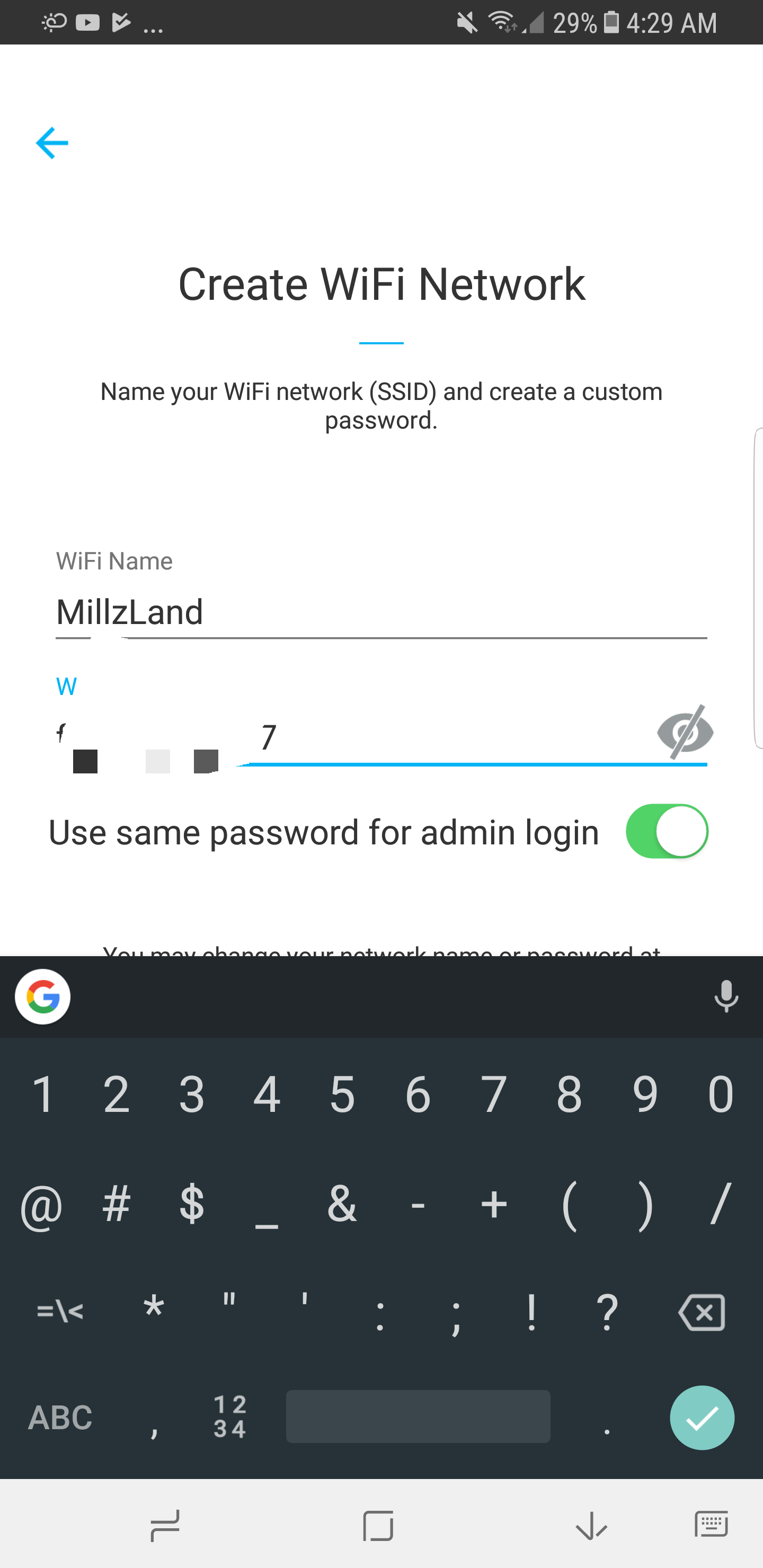The width and height of the screenshot is (763, 1568).
Task: Reveal the hidden password
Action: pos(685,732)
